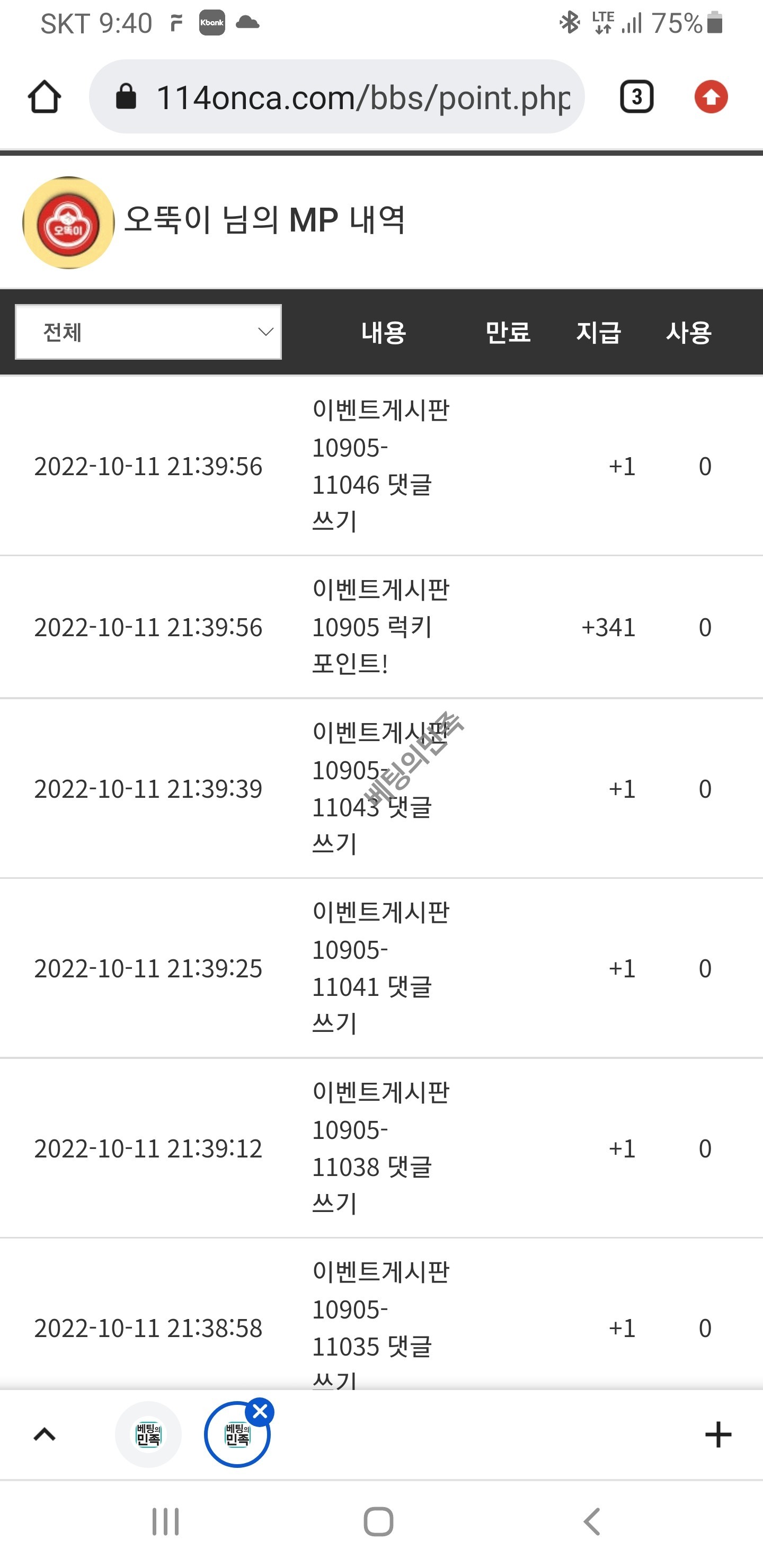Switch to the first 베팅의민족 tab
Screen dimensions: 763x1568
click(148, 1435)
